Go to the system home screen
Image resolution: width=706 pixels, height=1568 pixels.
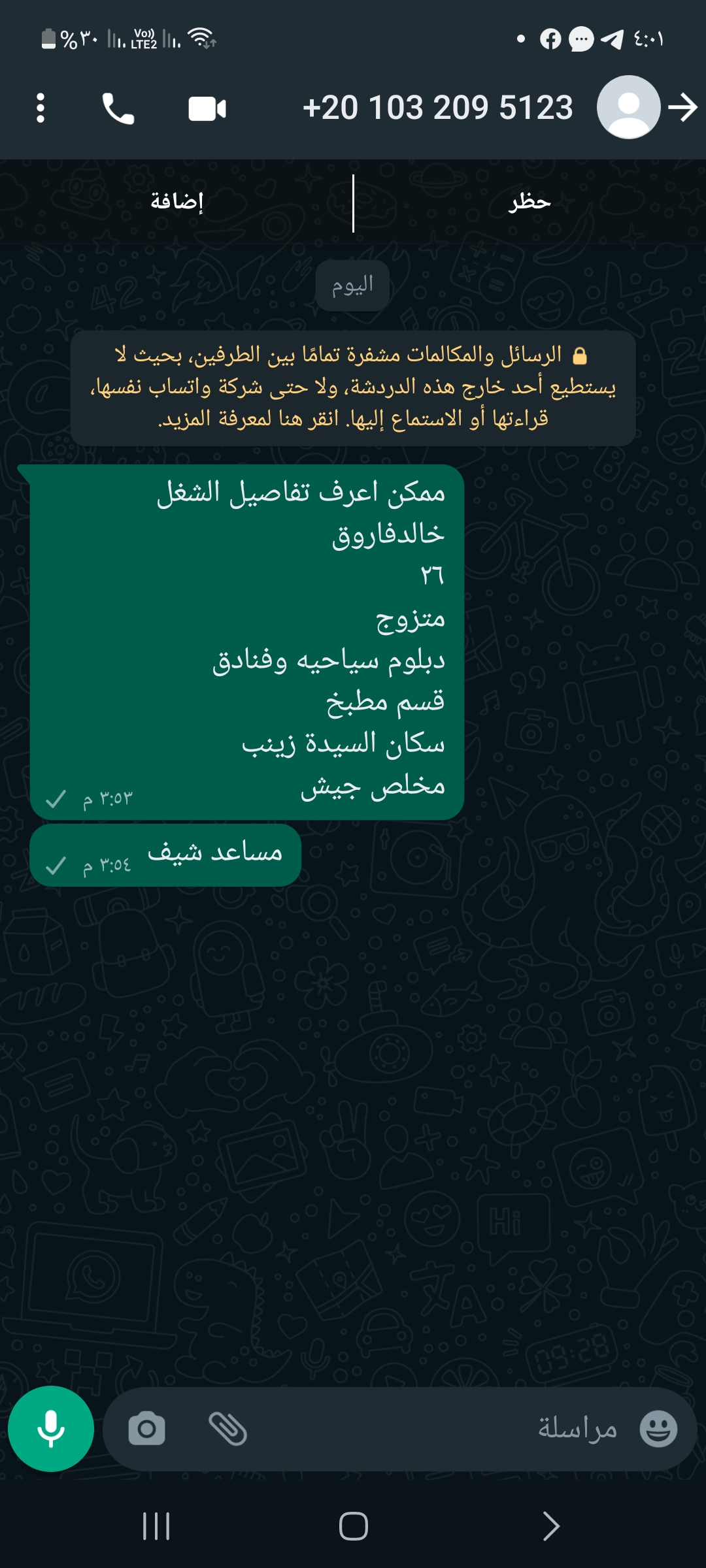[354, 1526]
